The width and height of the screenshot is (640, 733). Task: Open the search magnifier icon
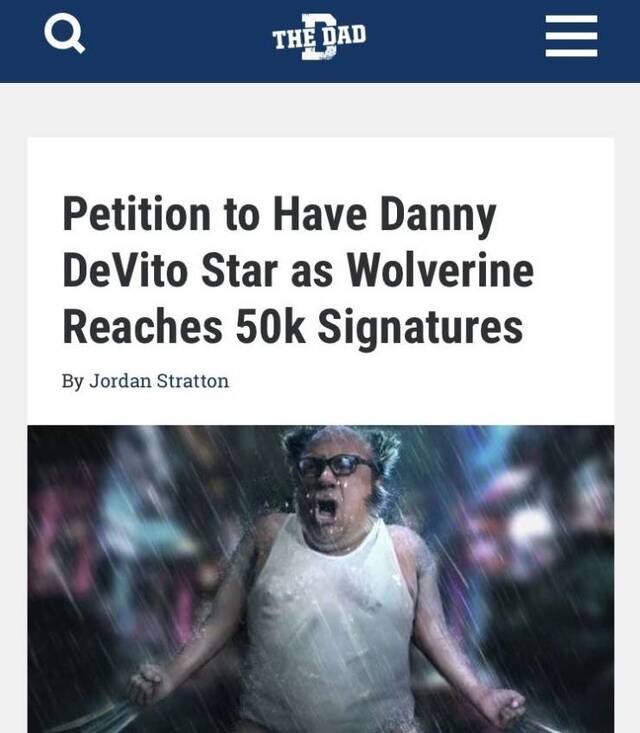[66, 39]
